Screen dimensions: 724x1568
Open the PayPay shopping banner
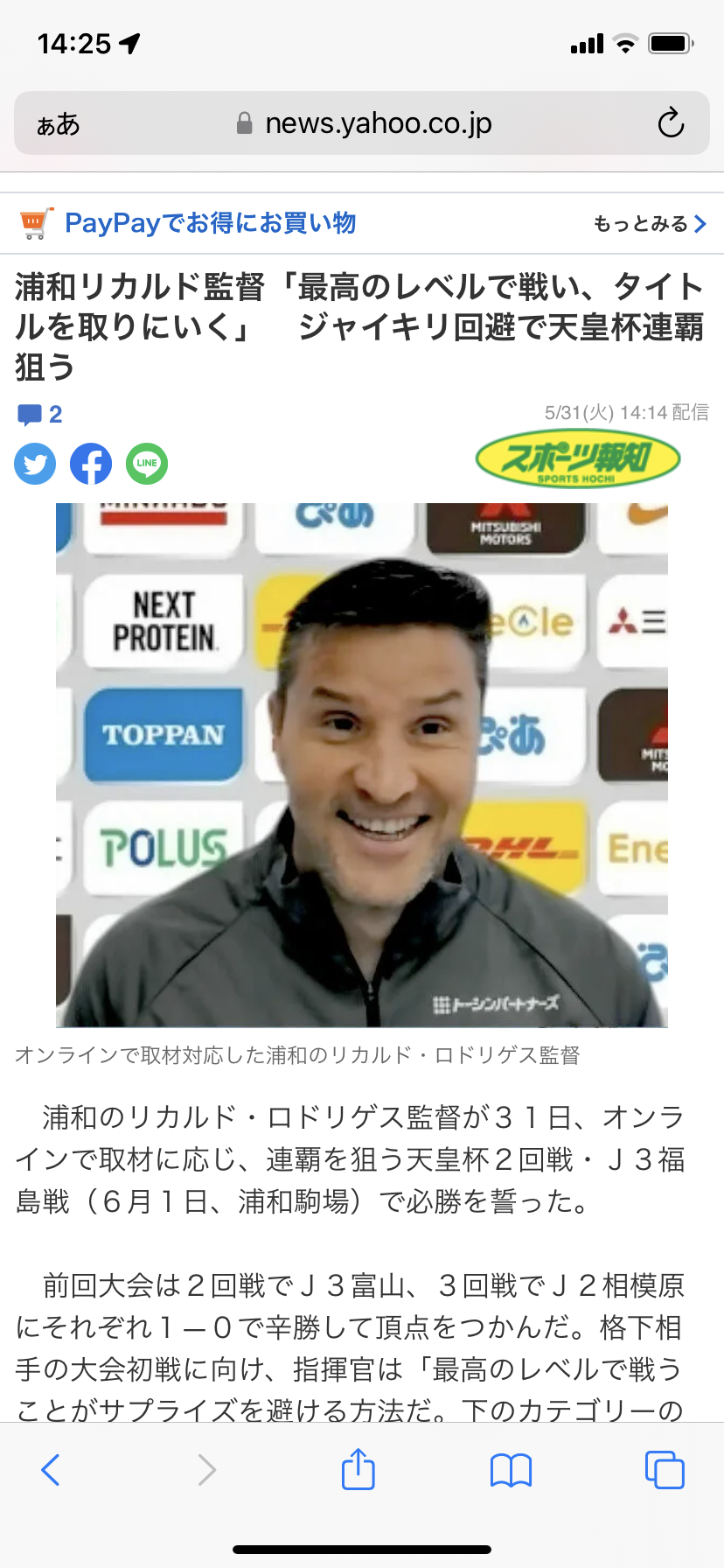coord(210,223)
